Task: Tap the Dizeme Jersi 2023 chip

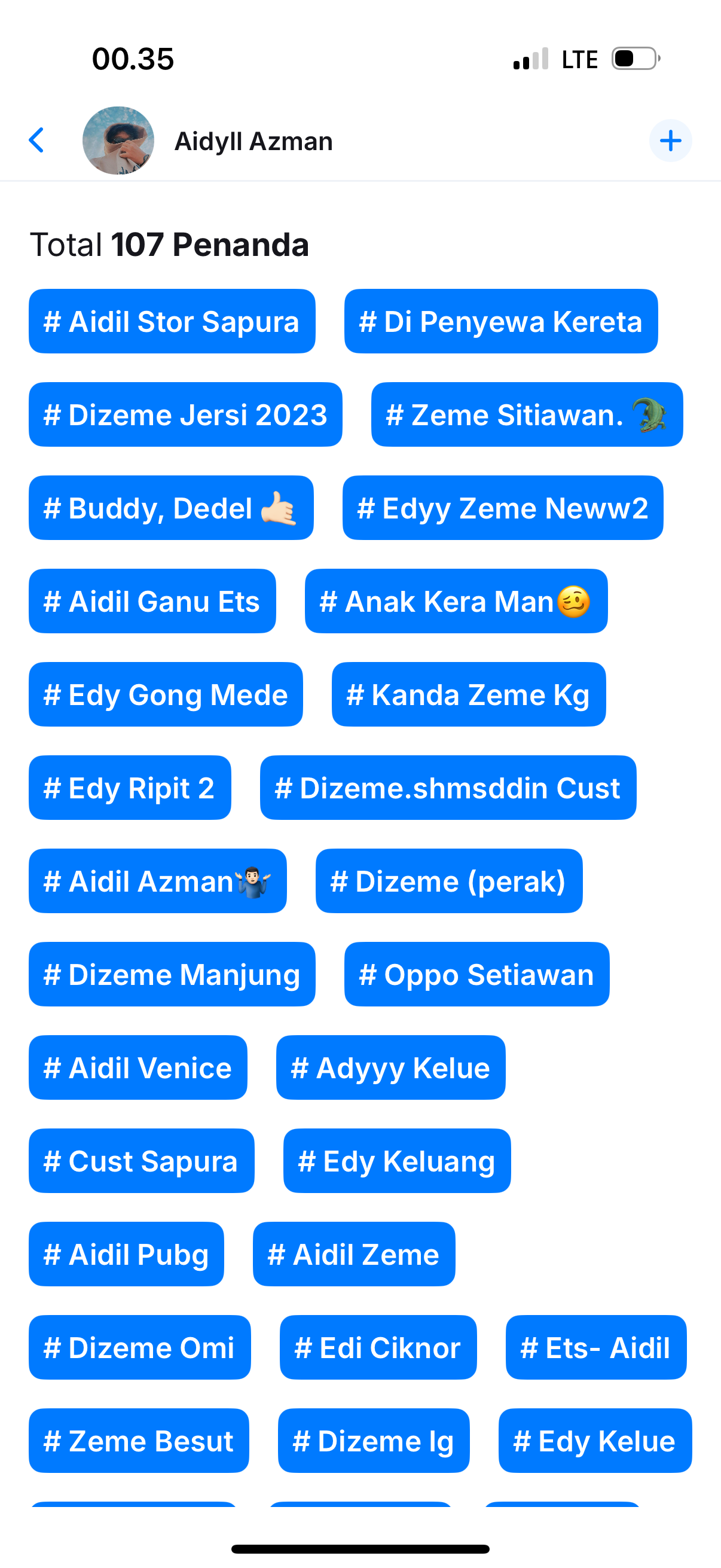Action: 185,414
